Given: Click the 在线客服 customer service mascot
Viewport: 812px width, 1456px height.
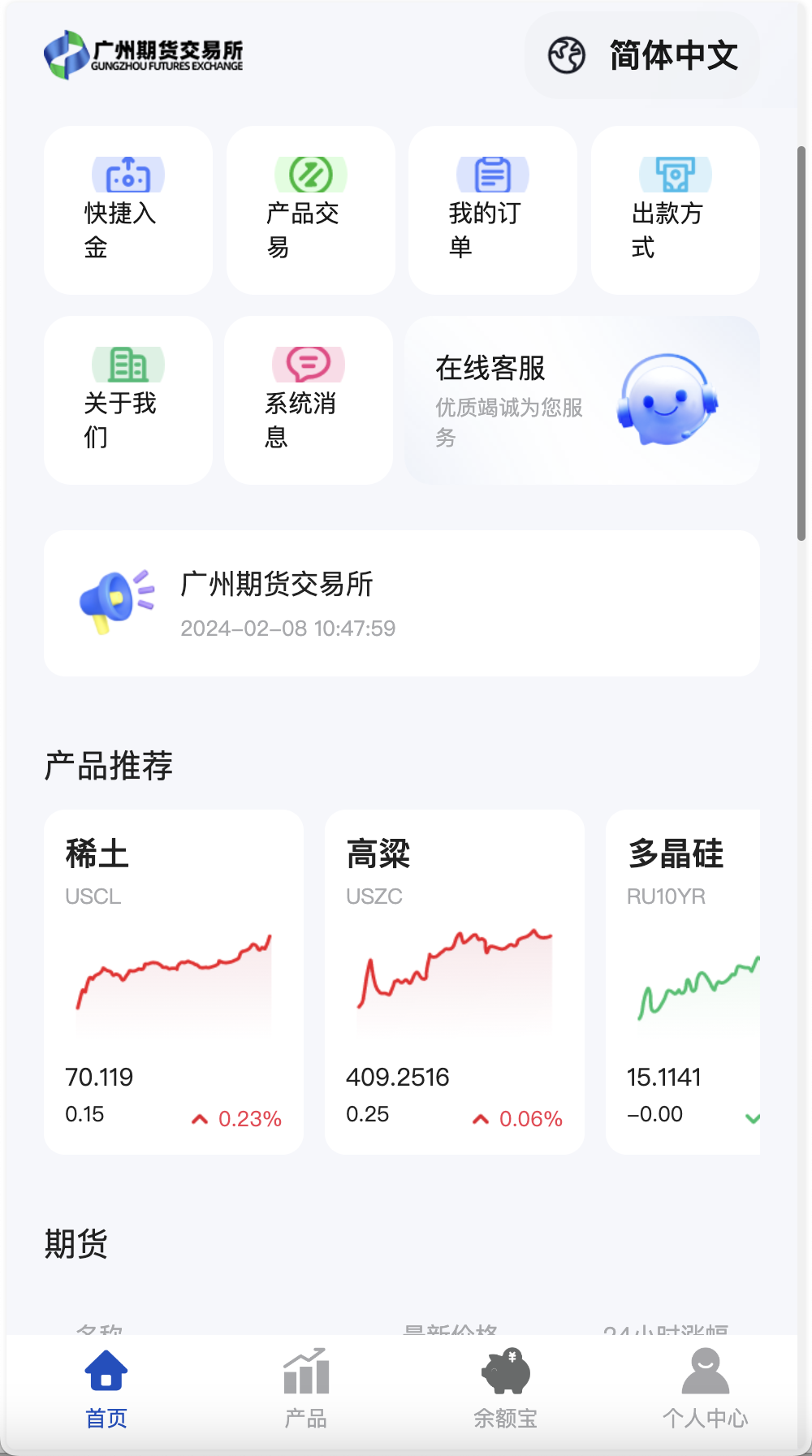Looking at the screenshot, I should [x=667, y=400].
